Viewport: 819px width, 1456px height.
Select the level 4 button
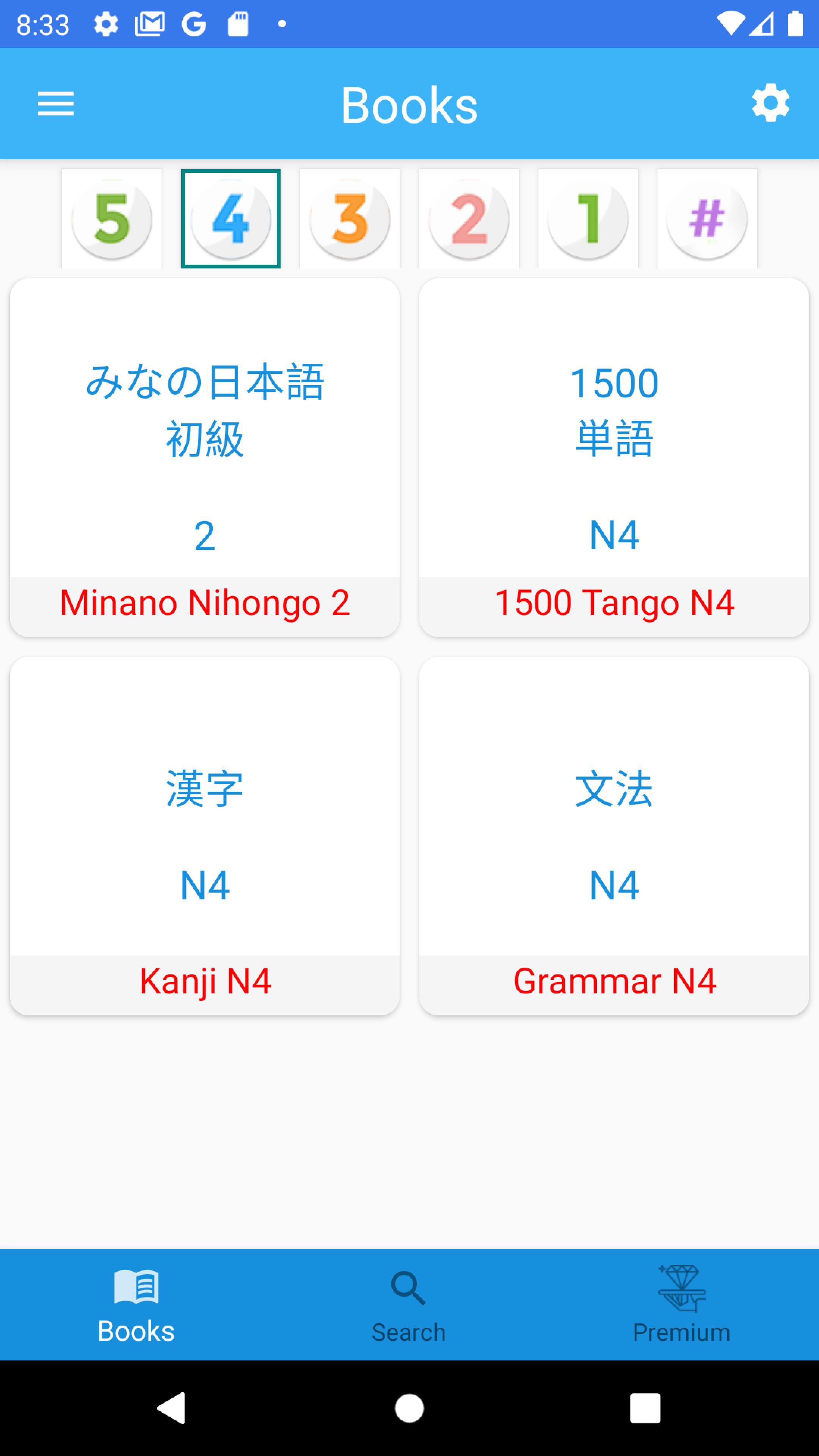[231, 219]
